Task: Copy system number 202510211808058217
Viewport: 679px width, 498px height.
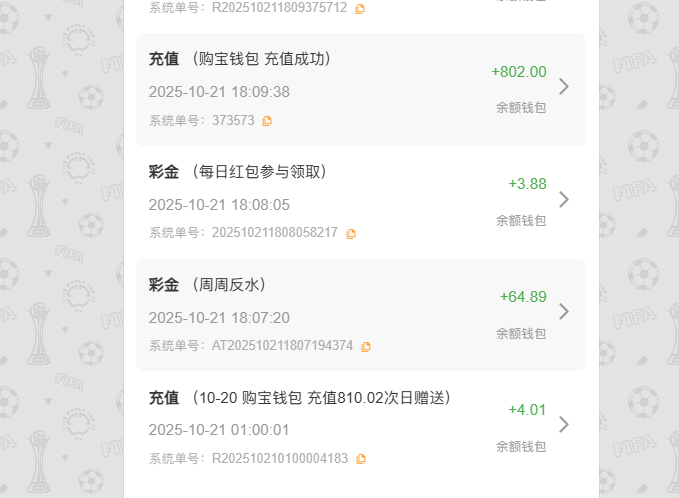Action: [x=351, y=234]
